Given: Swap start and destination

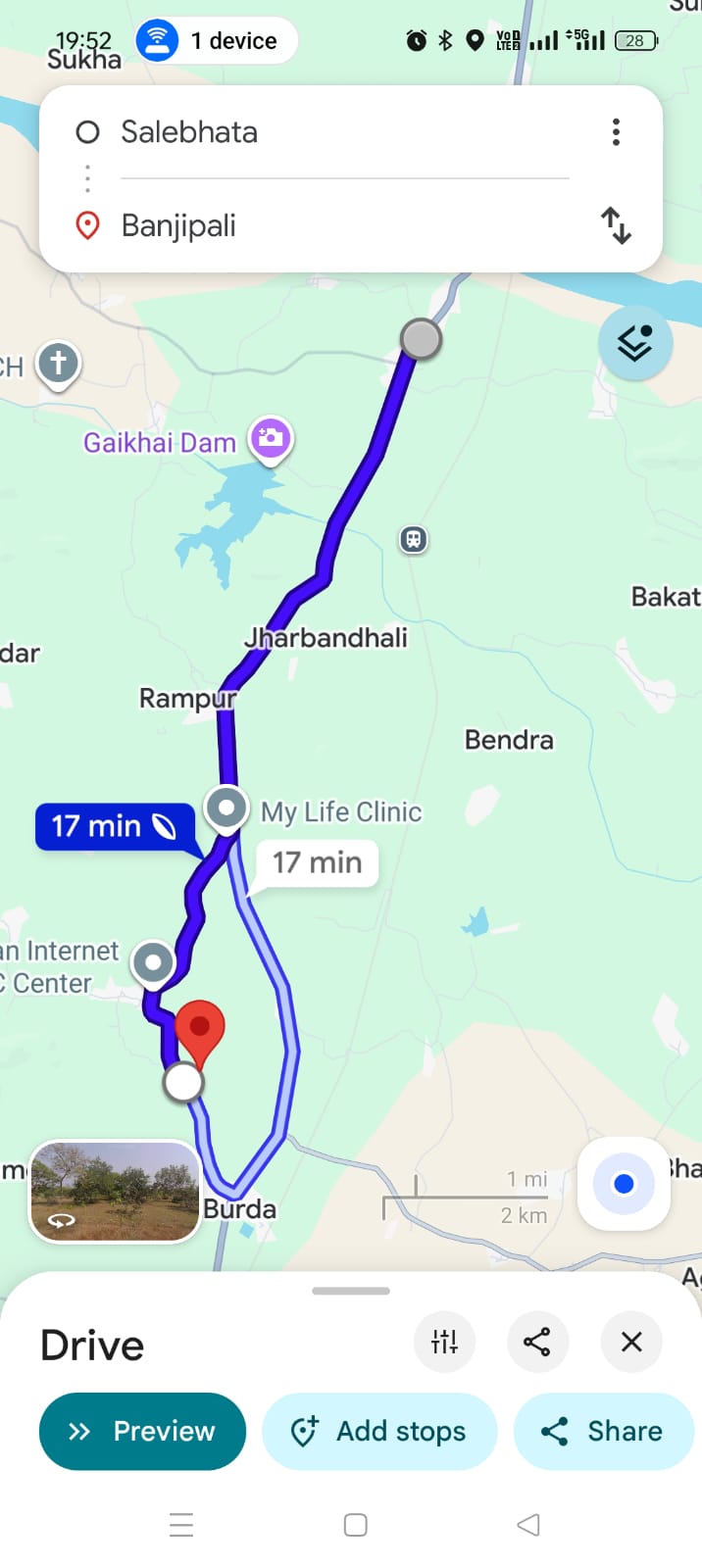Looking at the screenshot, I should pos(616,225).
